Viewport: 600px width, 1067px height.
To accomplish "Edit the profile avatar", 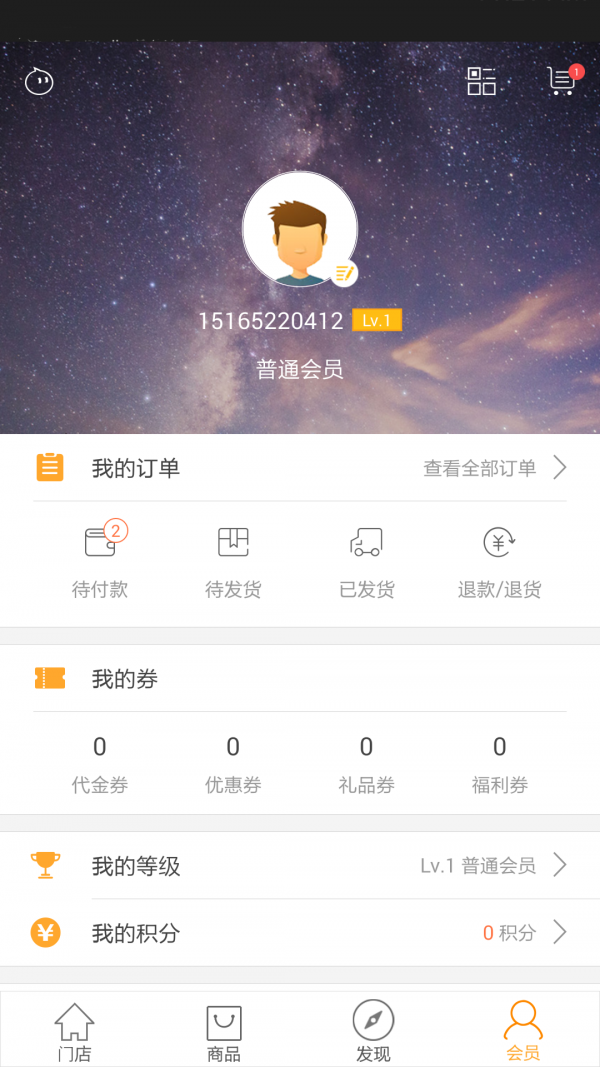I will [300, 229].
